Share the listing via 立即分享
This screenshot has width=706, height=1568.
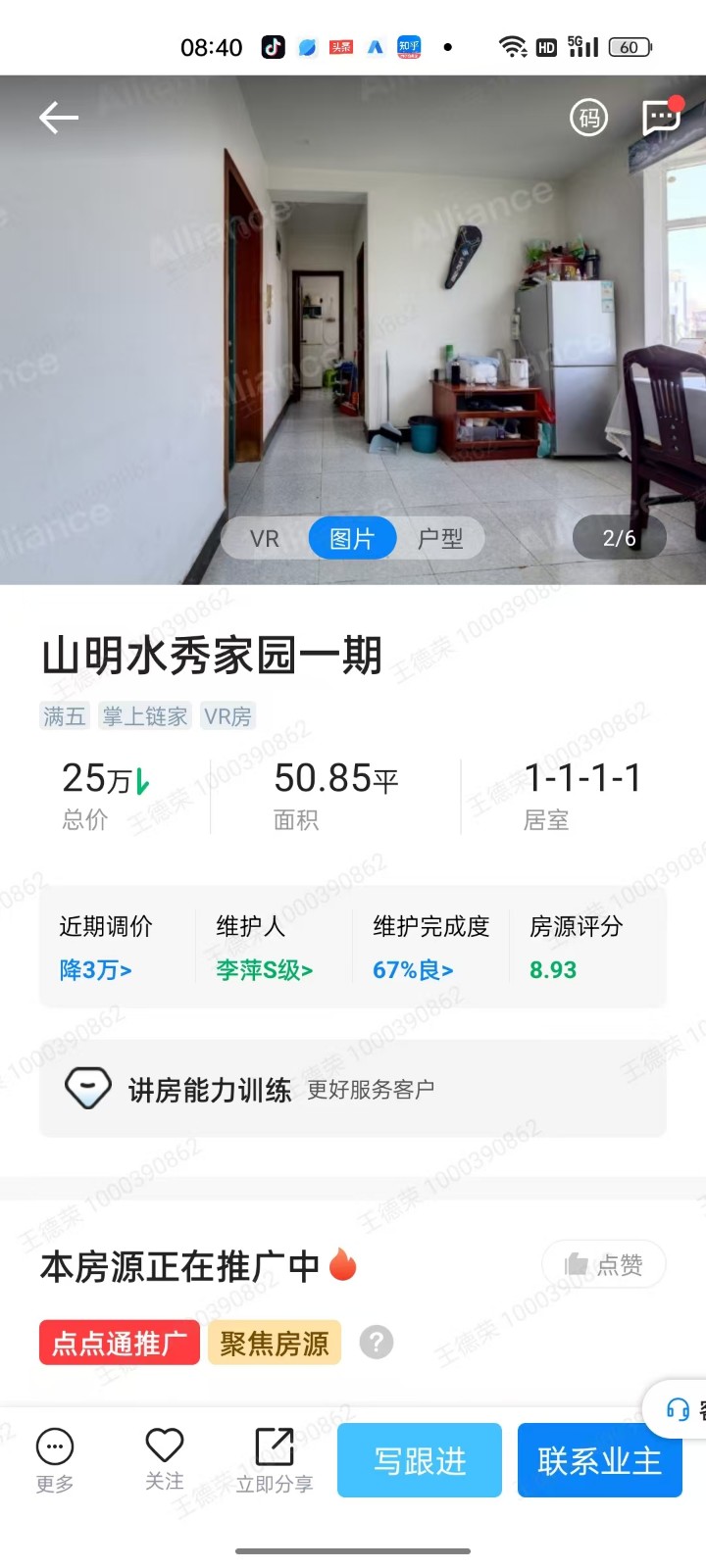click(275, 1460)
